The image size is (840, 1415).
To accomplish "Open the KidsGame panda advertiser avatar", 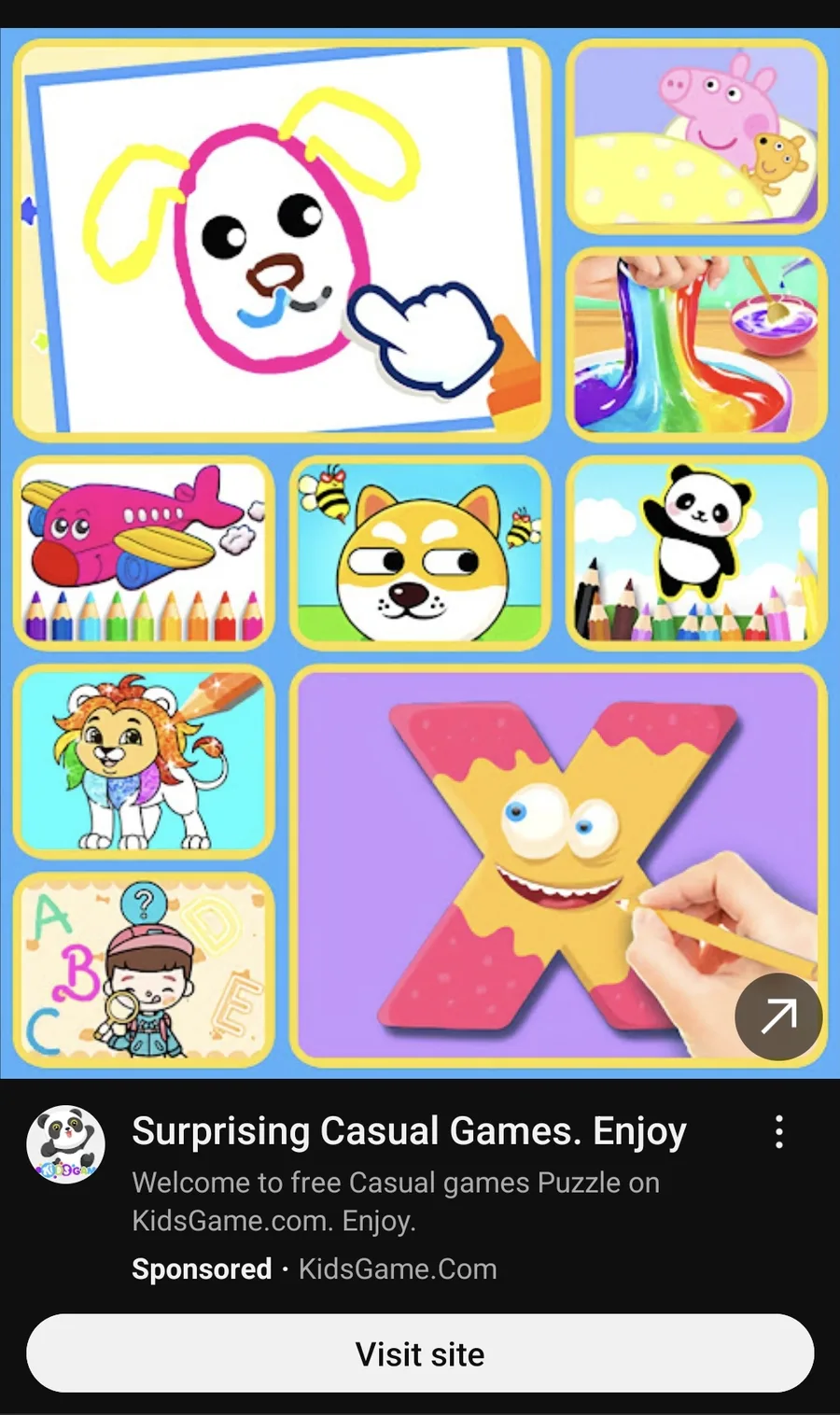I will [66, 1144].
